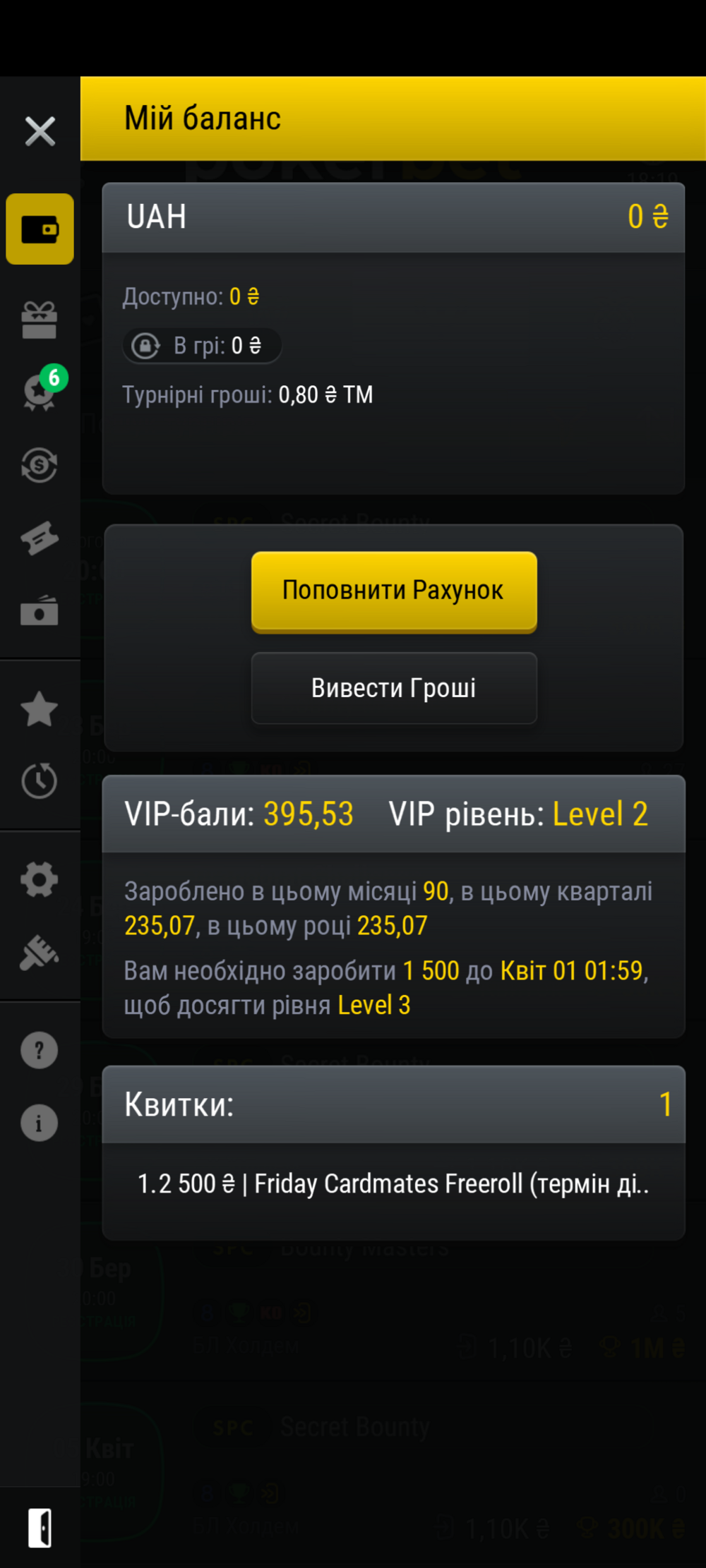Open the tickets icon in sidebar
The height and width of the screenshot is (1568, 706).
40,538
